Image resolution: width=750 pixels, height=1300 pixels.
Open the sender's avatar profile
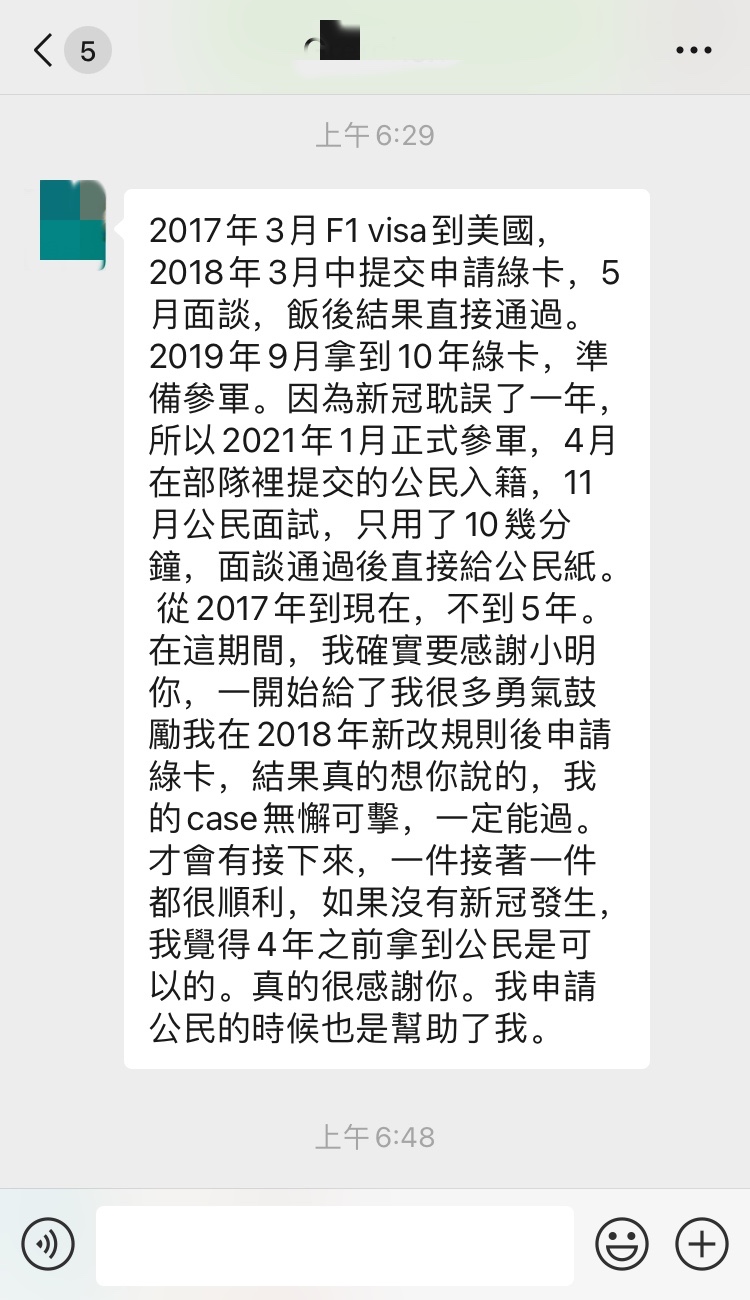pyautogui.click(x=73, y=220)
